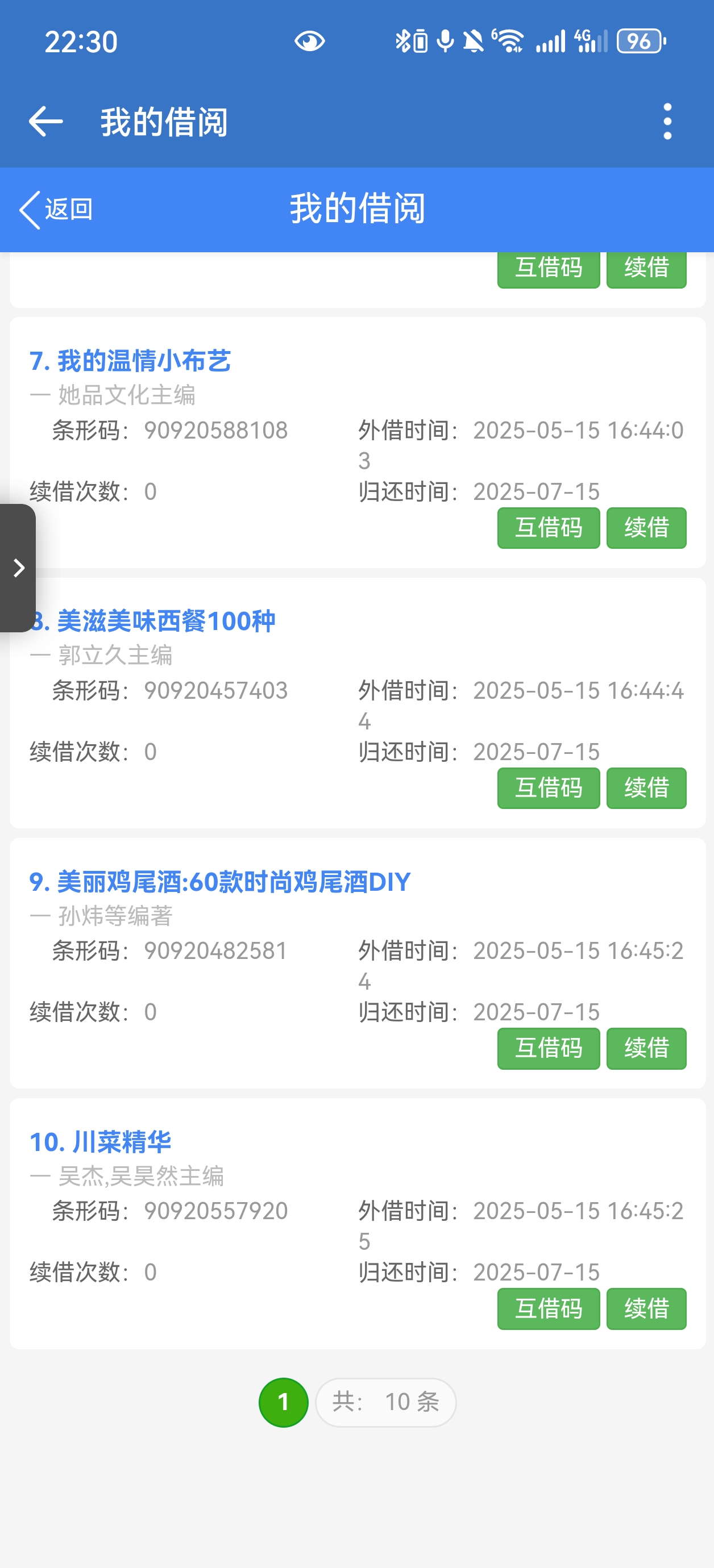Image resolution: width=714 pixels, height=1568 pixels.
Task: Get 互借码 for 美丽鸡尾酒
Action: click(x=549, y=1048)
